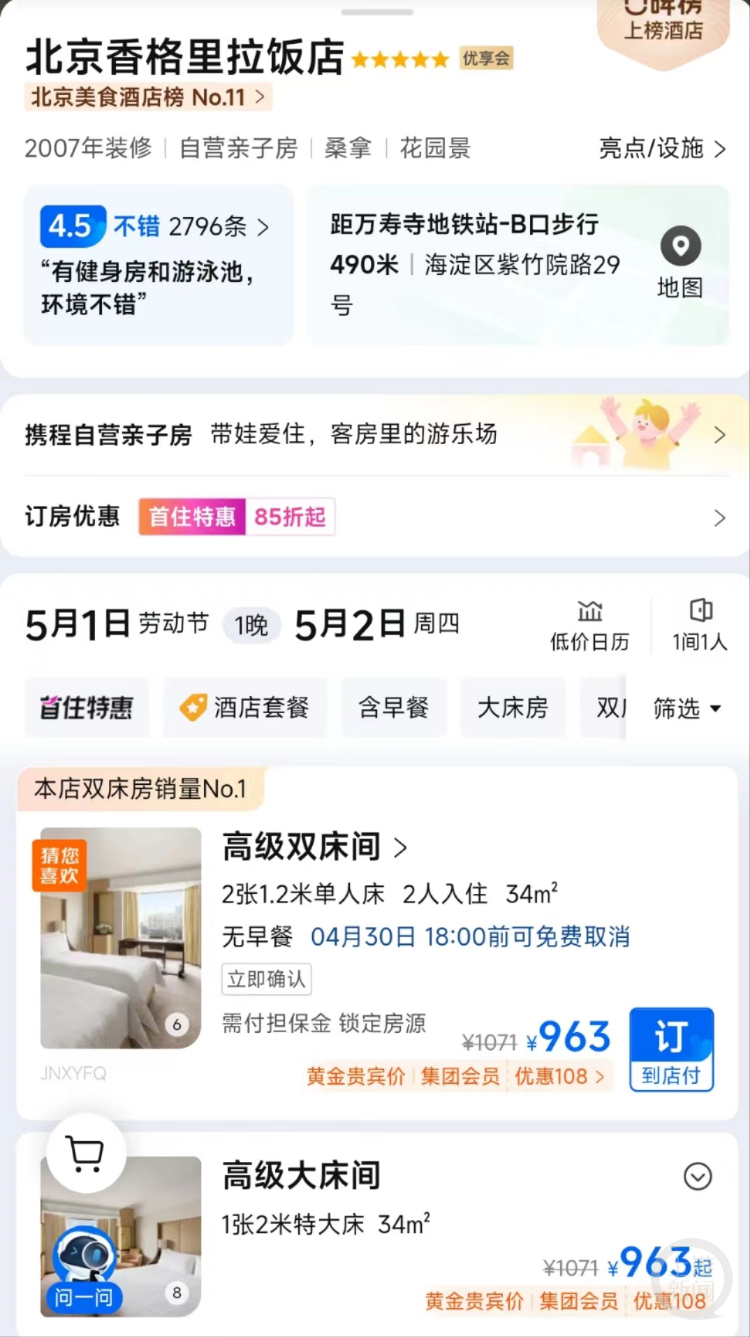Filter rooms by 大床房
750x1337 pixels.
[x=513, y=708]
